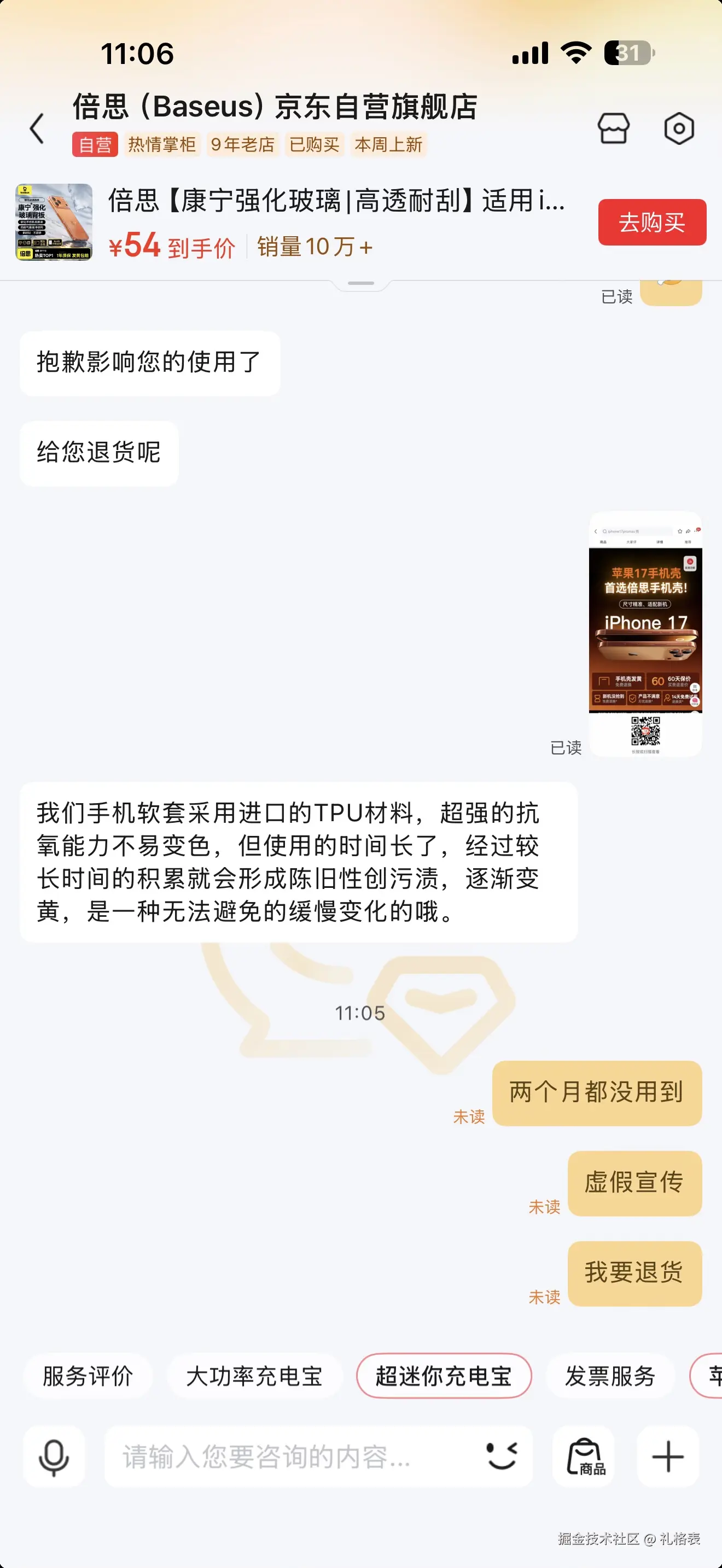Choose the 超迷你充电宝 suggestion pill

tap(444, 1376)
